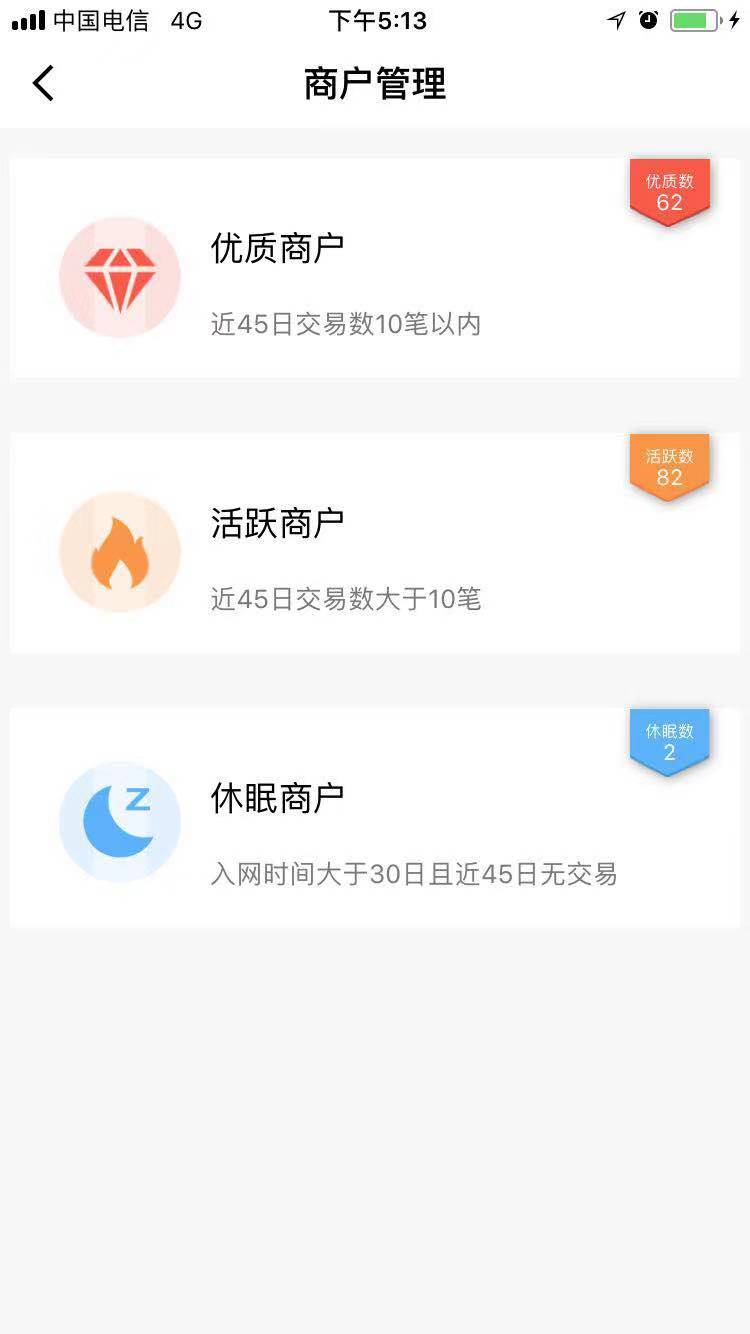Open the 优质商户 card

tap(375, 267)
